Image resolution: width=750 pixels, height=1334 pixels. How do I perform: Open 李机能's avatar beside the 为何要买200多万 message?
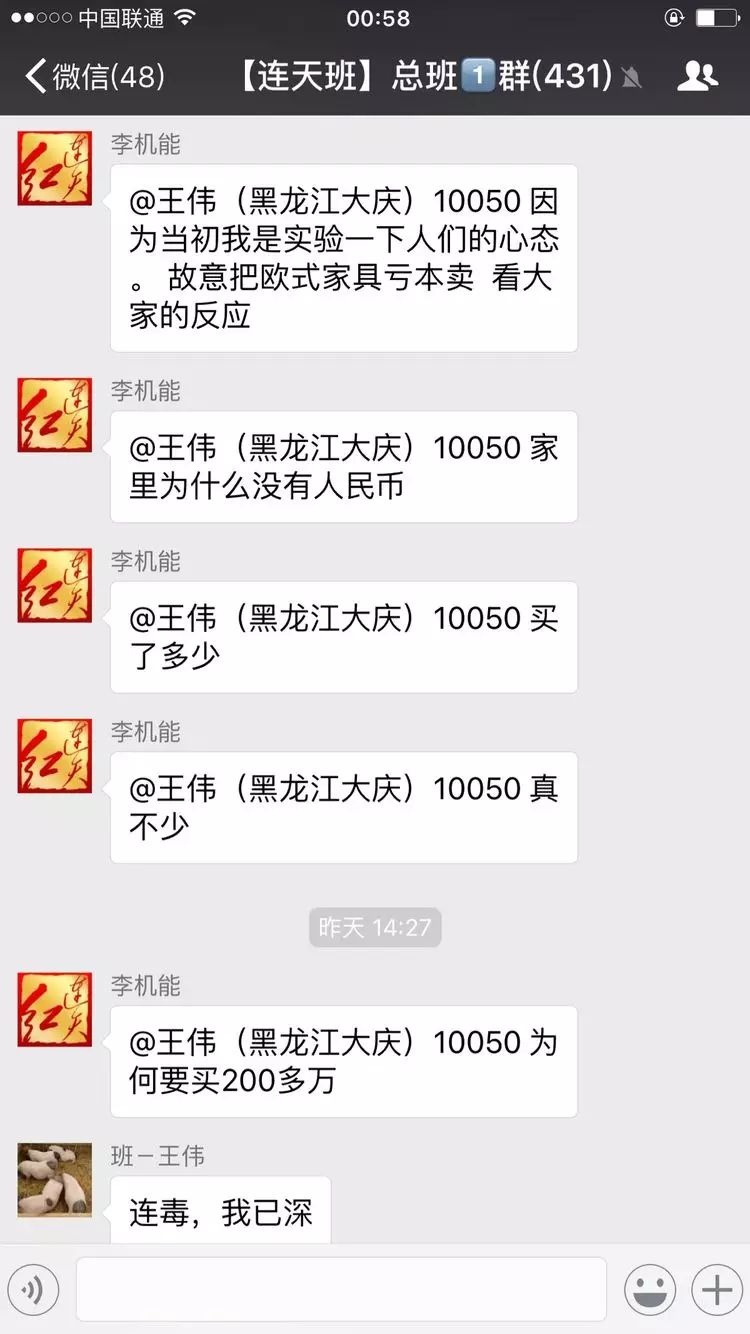pyautogui.click(x=55, y=1010)
